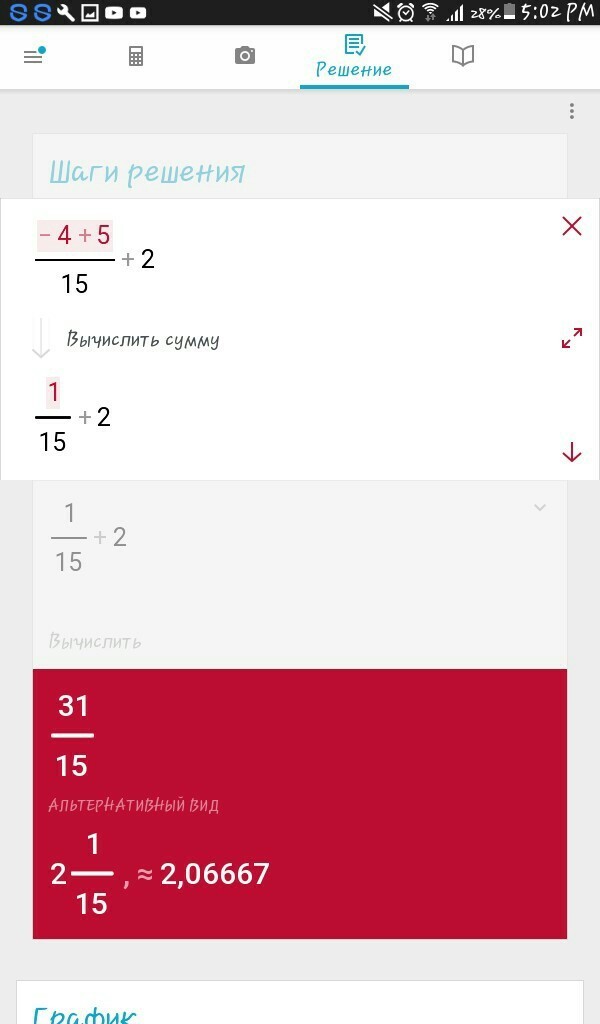
Task: Go to next step with down arrow
Action: coord(572,452)
